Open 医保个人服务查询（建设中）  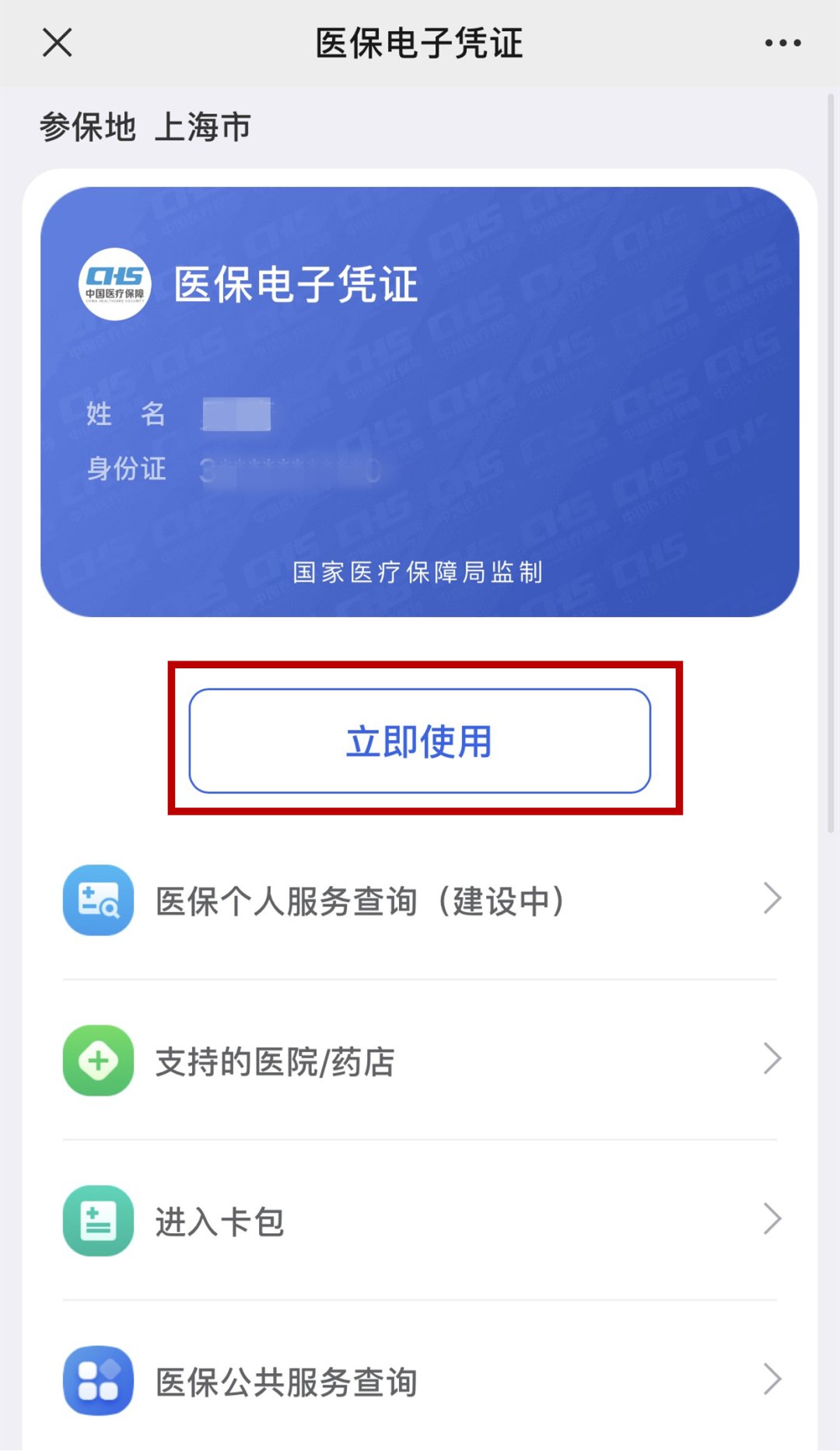coord(420,901)
